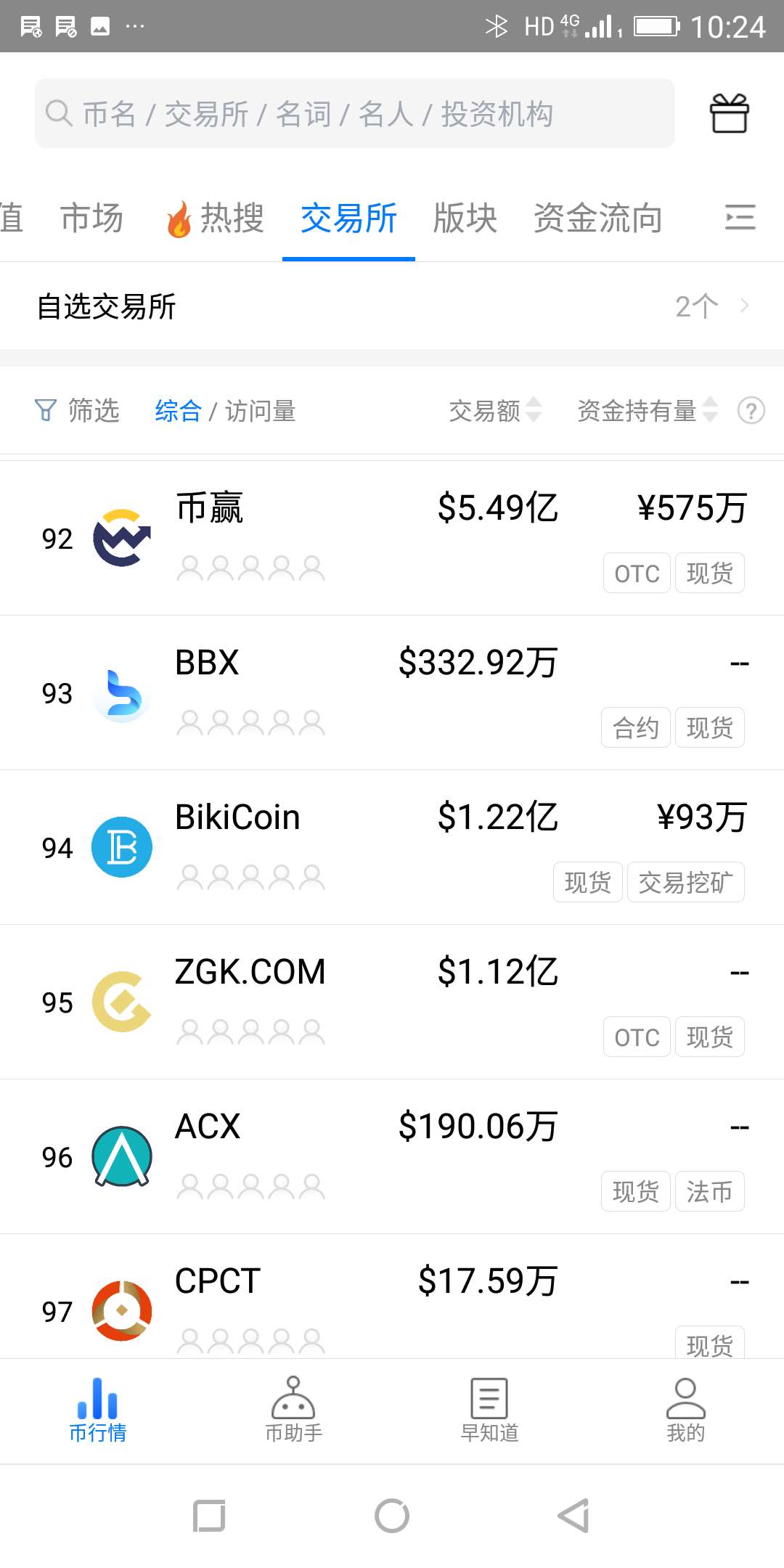Open the list settings icon right of 资金流向
Viewport: 784px width, 1568px height.
[740, 218]
